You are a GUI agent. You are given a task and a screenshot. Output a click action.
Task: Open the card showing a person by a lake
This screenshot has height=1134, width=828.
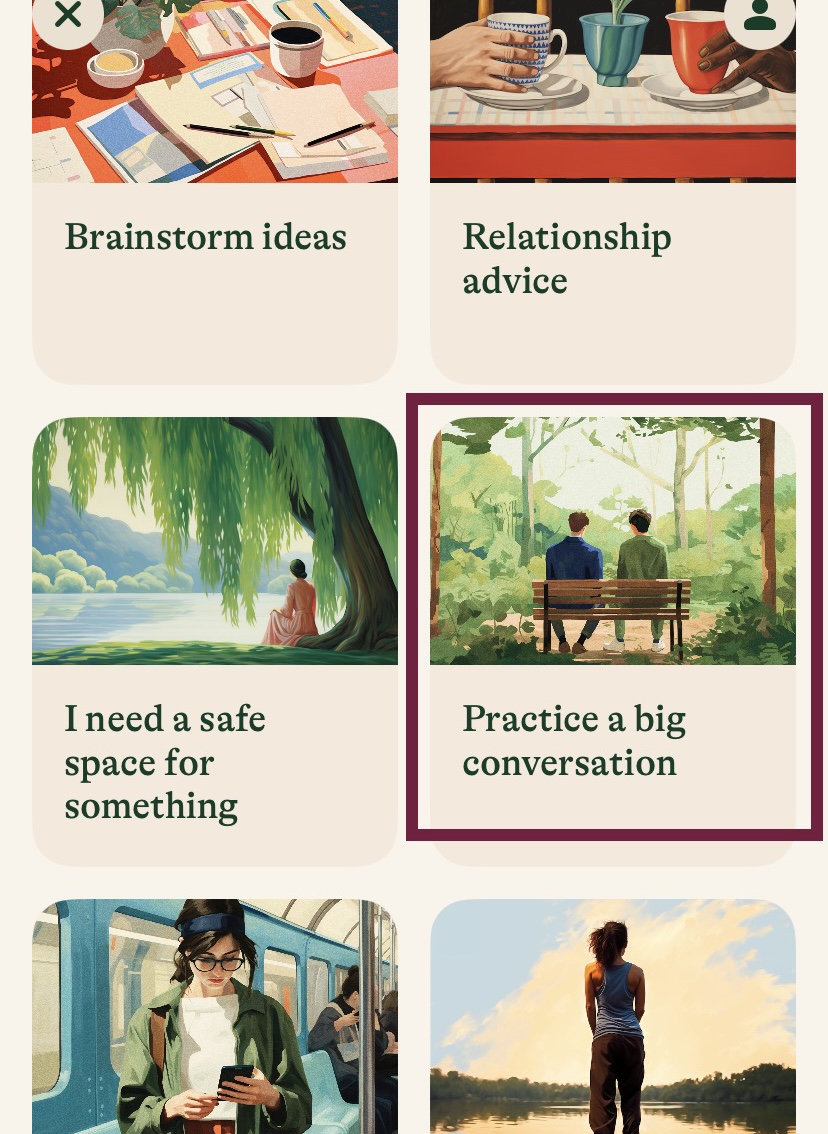613,1016
